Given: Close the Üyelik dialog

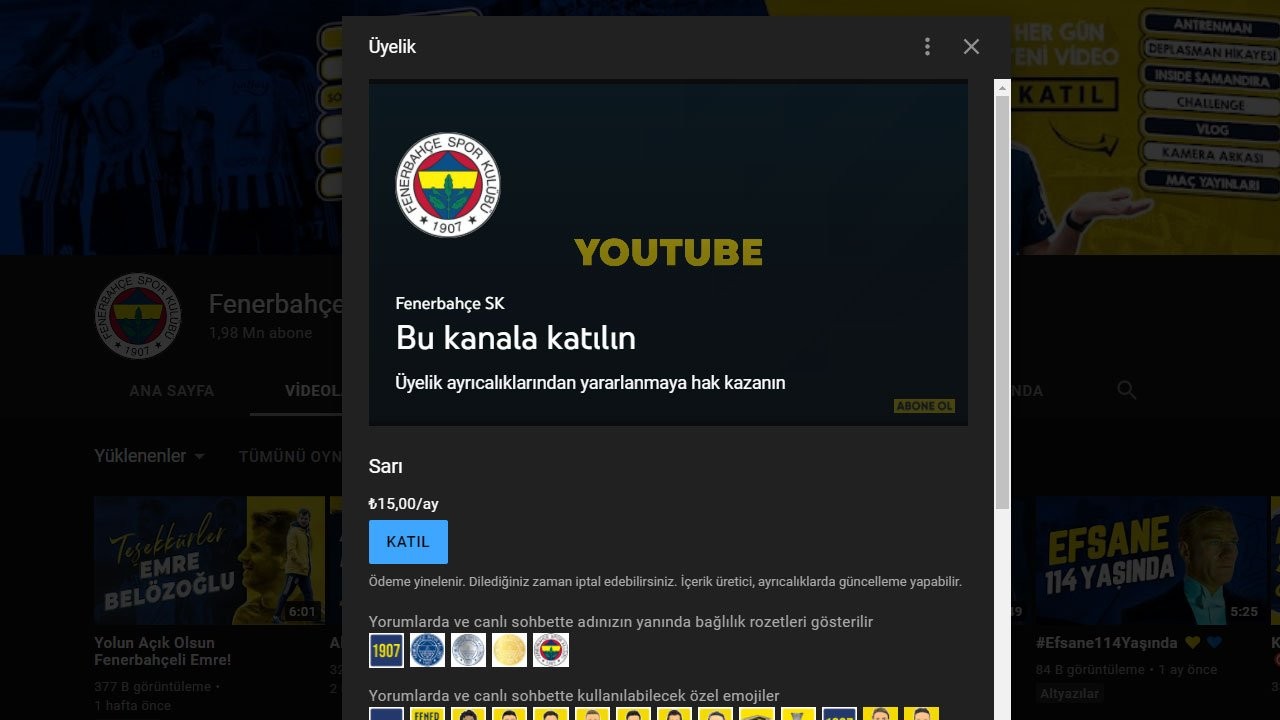Looking at the screenshot, I should (971, 47).
